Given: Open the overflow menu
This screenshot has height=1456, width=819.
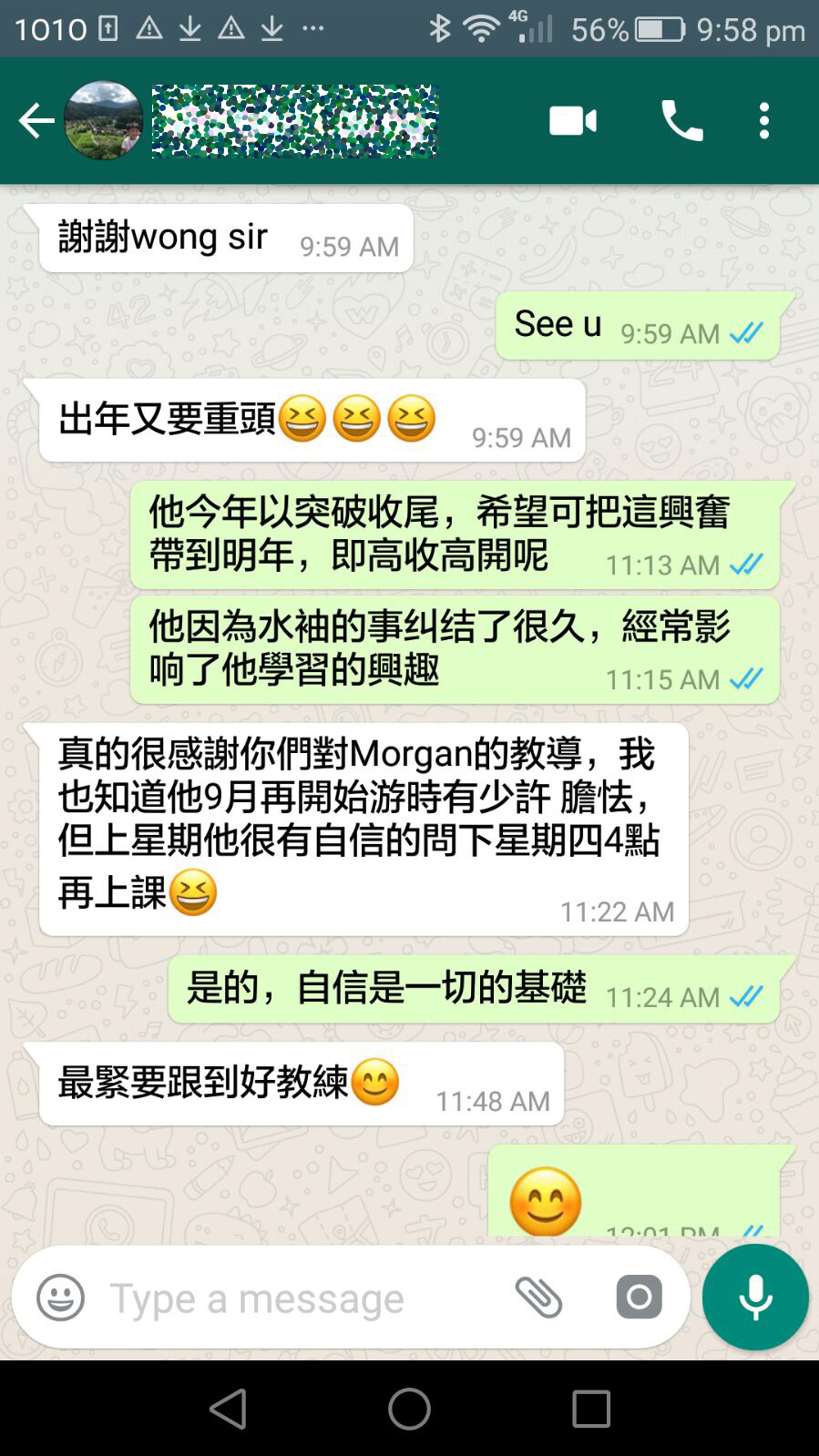Looking at the screenshot, I should (x=764, y=120).
